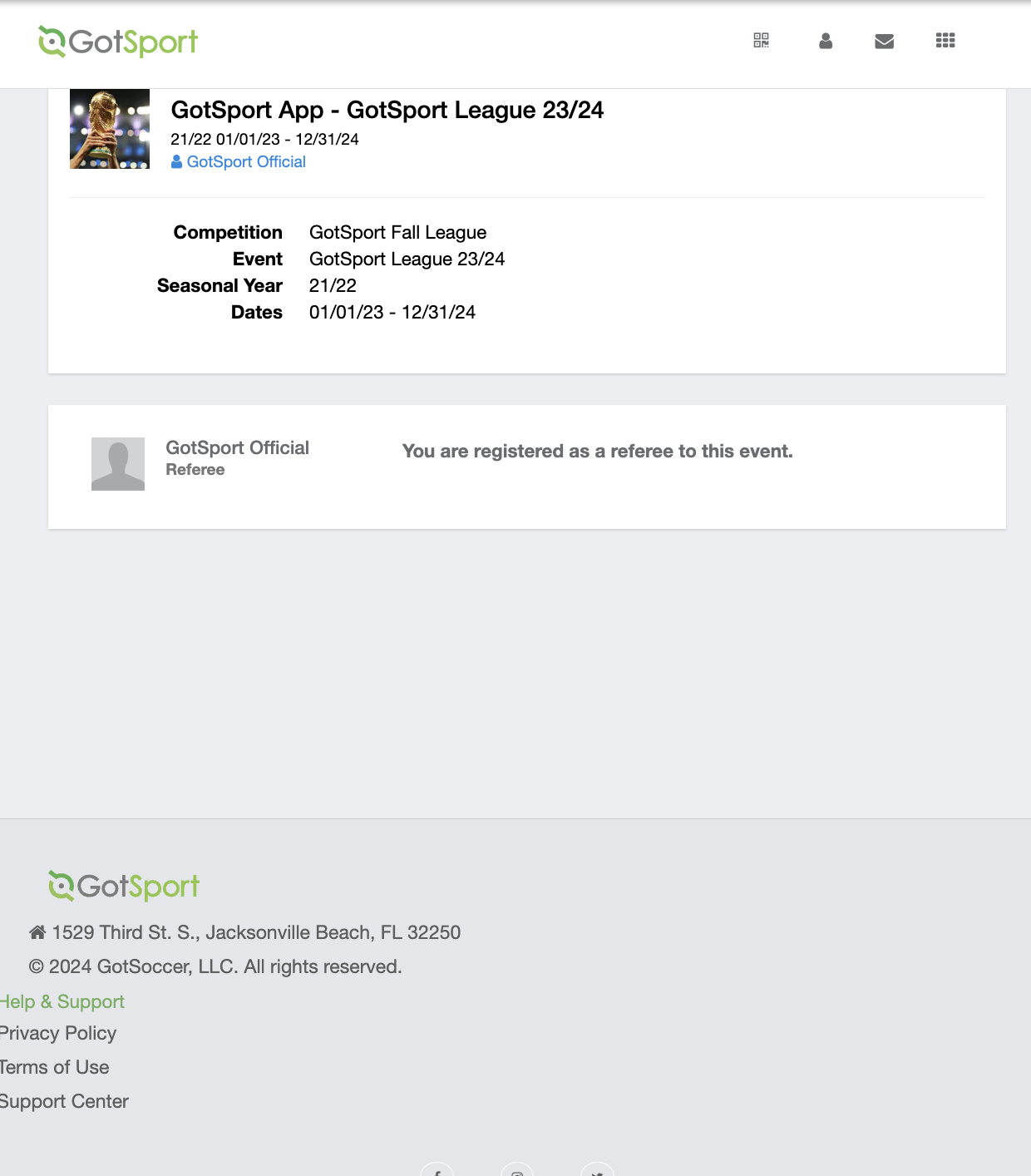Go to GotSport home via header logo

[x=118, y=42]
